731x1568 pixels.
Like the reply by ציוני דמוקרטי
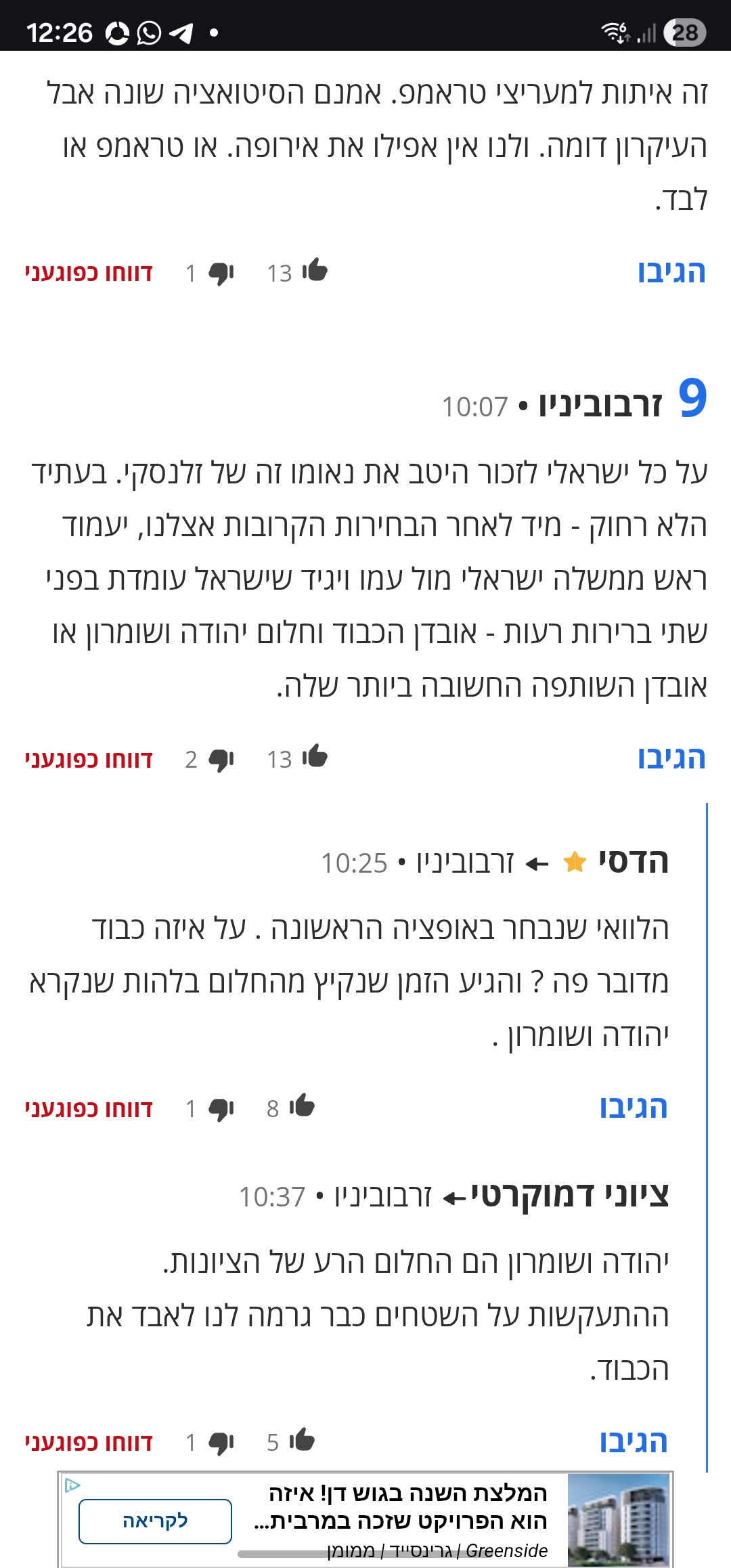(x=302, y=1440)
